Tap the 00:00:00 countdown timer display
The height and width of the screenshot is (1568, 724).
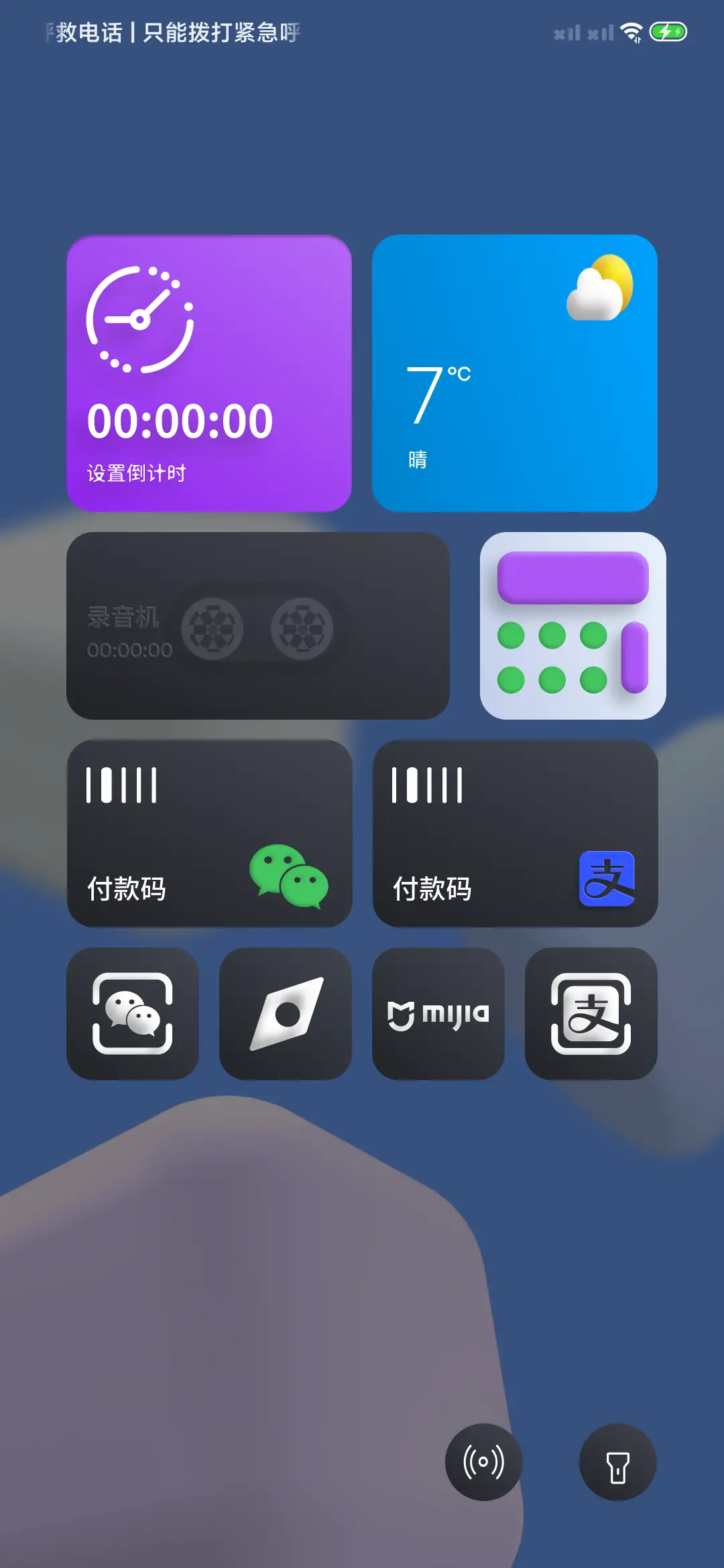(179, 421)
